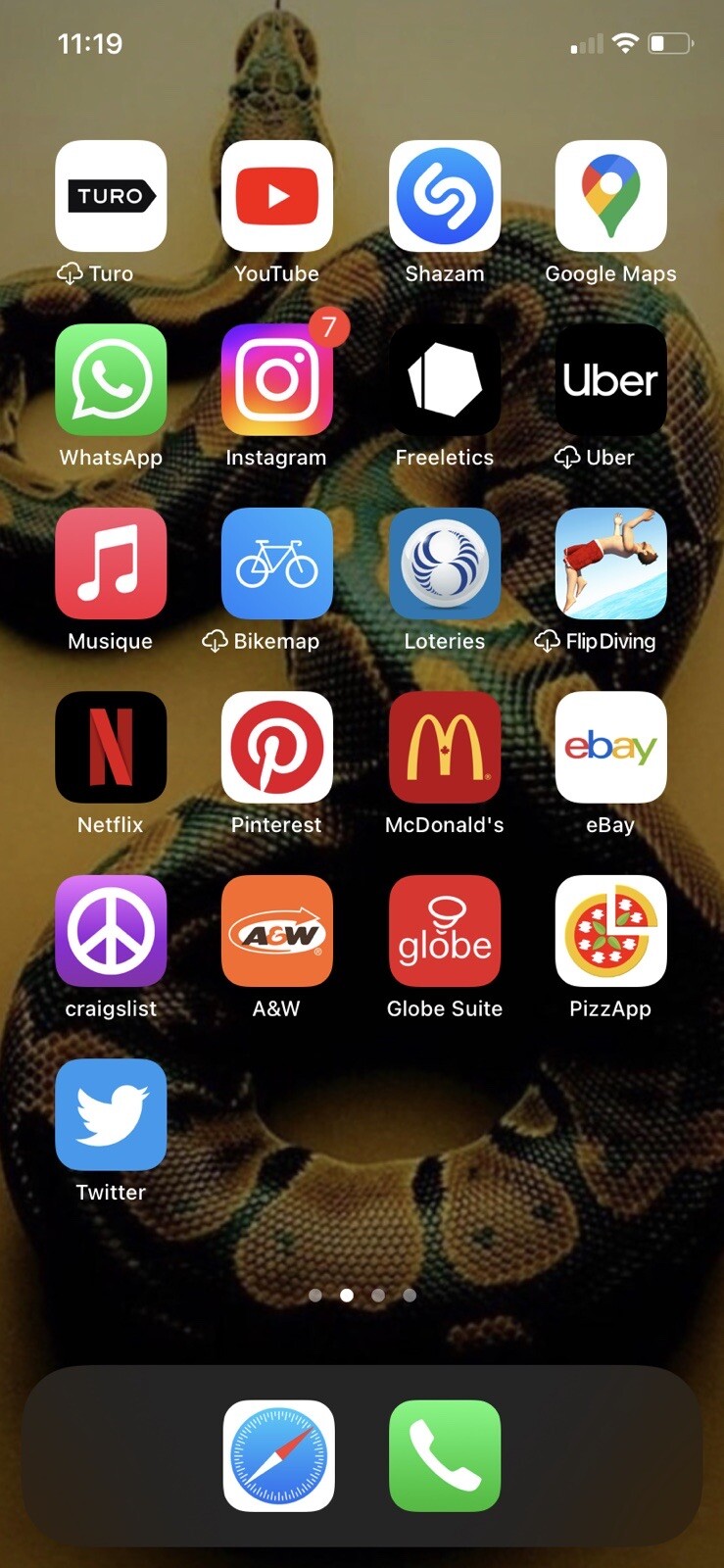Open the McDonald's app
Screen dimensions: 724x1568
444,748
